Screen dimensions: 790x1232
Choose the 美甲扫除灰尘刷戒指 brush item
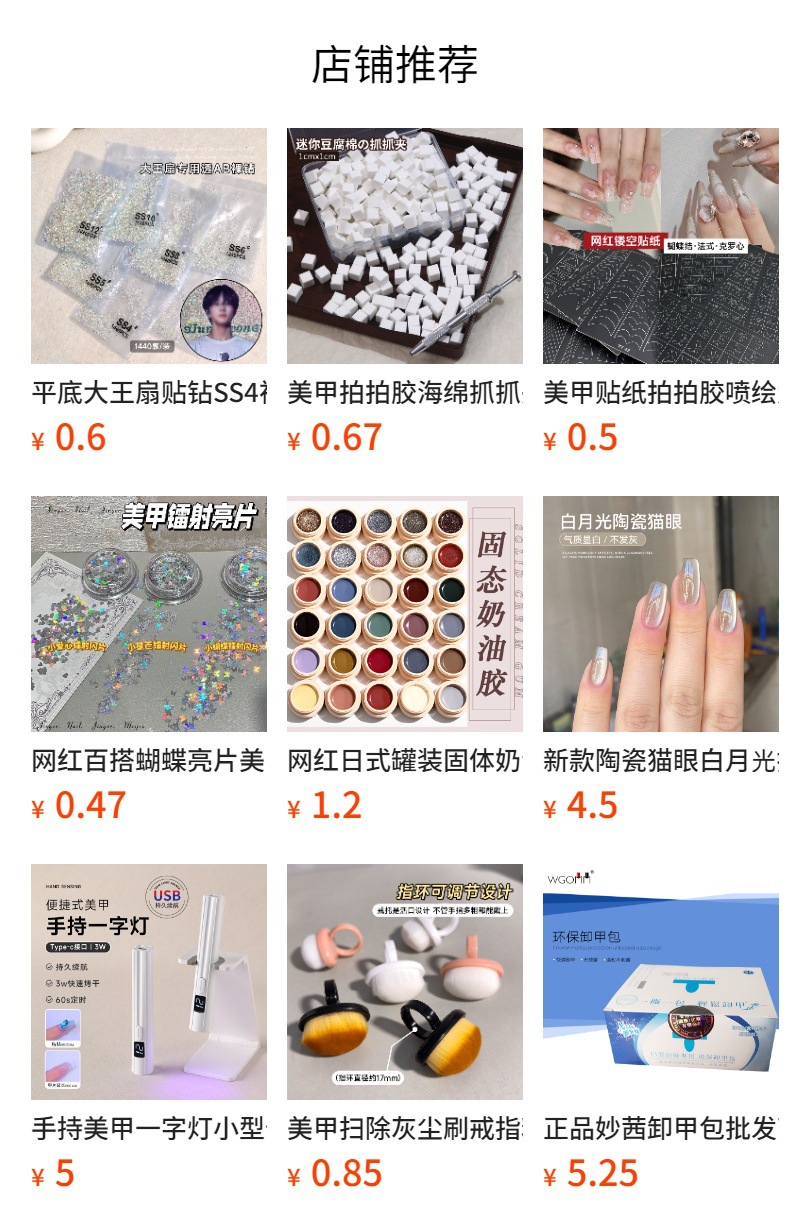pyautogui.click(x=405, y=982)
